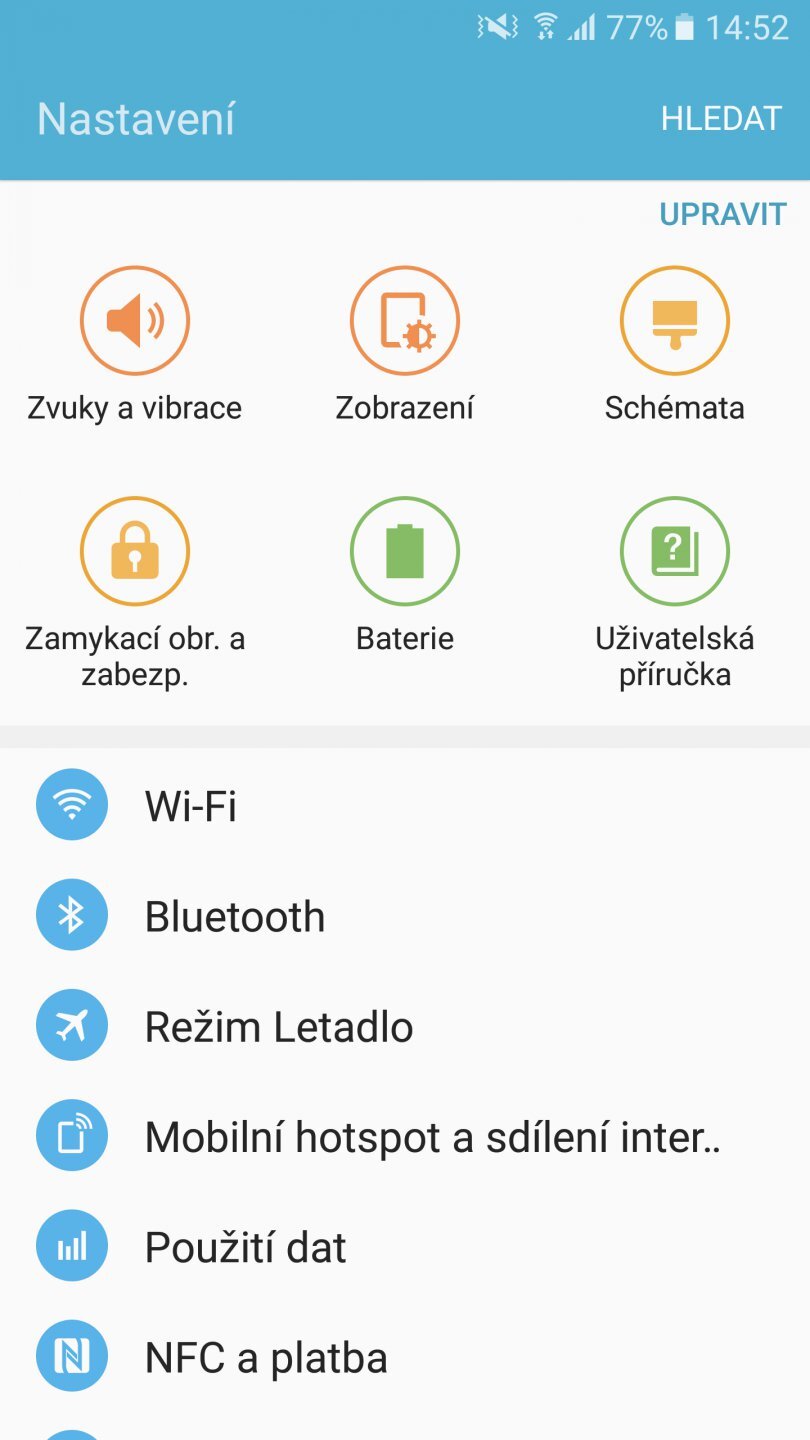
Task: Tap the NFC a platba icon
Action: [71, 1356]
